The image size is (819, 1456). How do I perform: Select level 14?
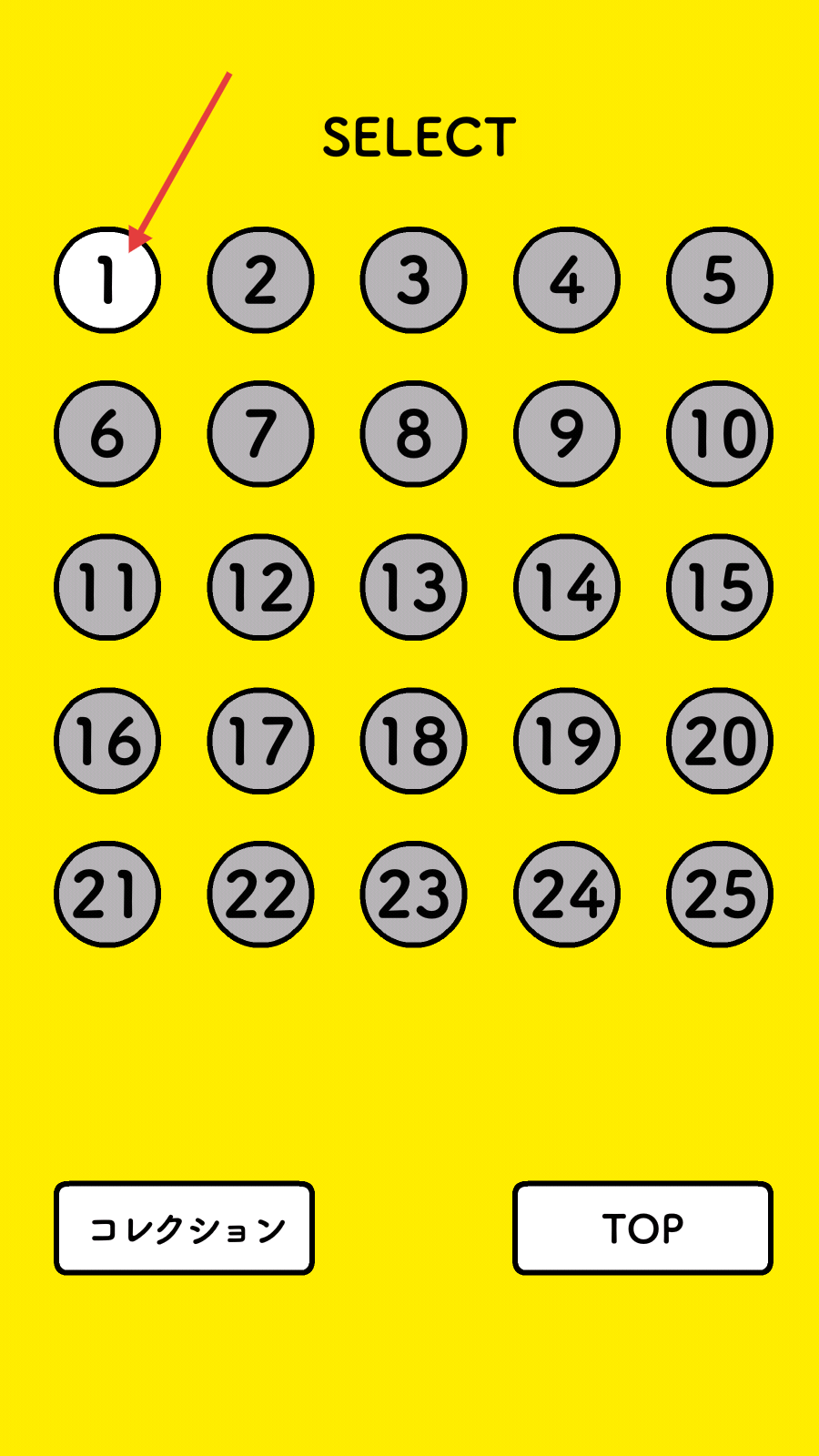tap(566, 587)
